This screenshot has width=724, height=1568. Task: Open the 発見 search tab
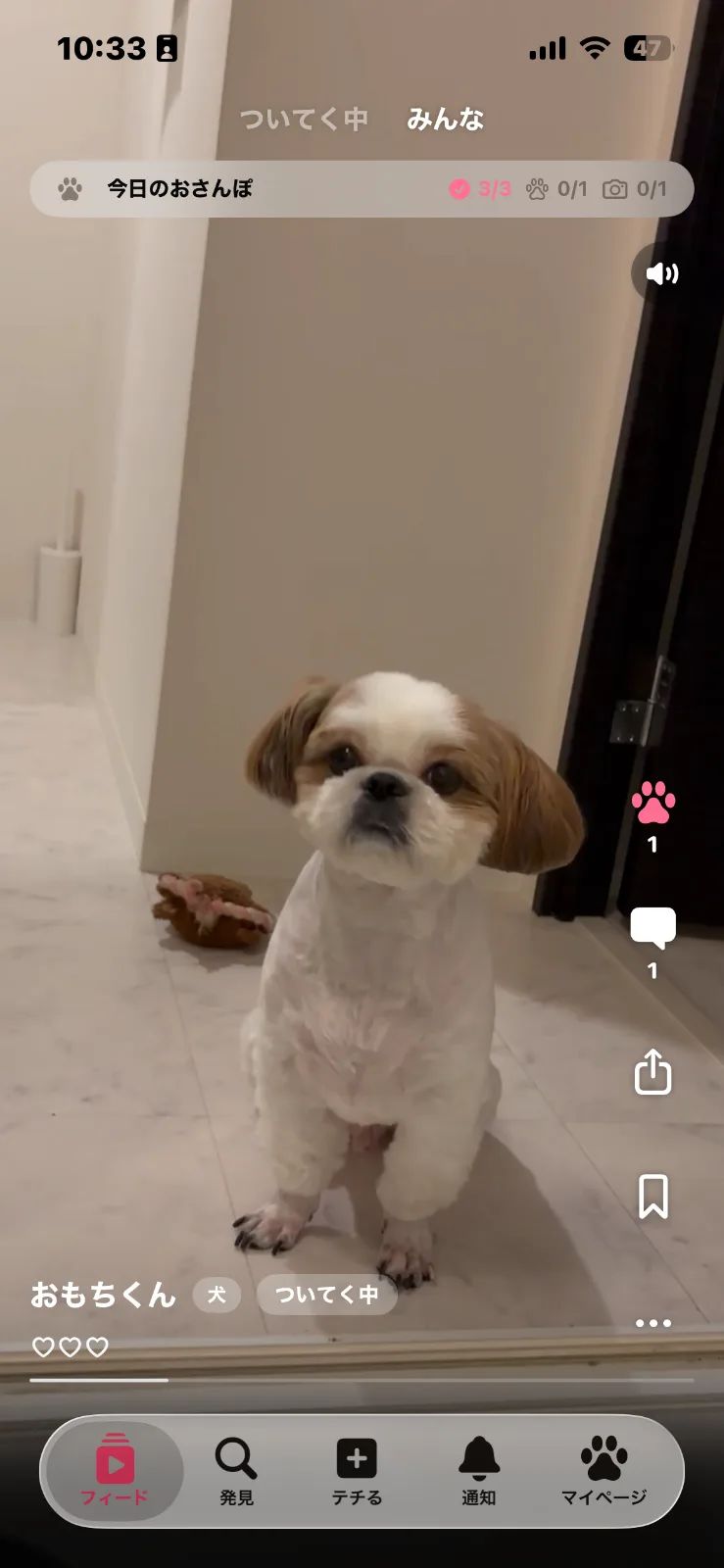click(x=236, y=1471)
